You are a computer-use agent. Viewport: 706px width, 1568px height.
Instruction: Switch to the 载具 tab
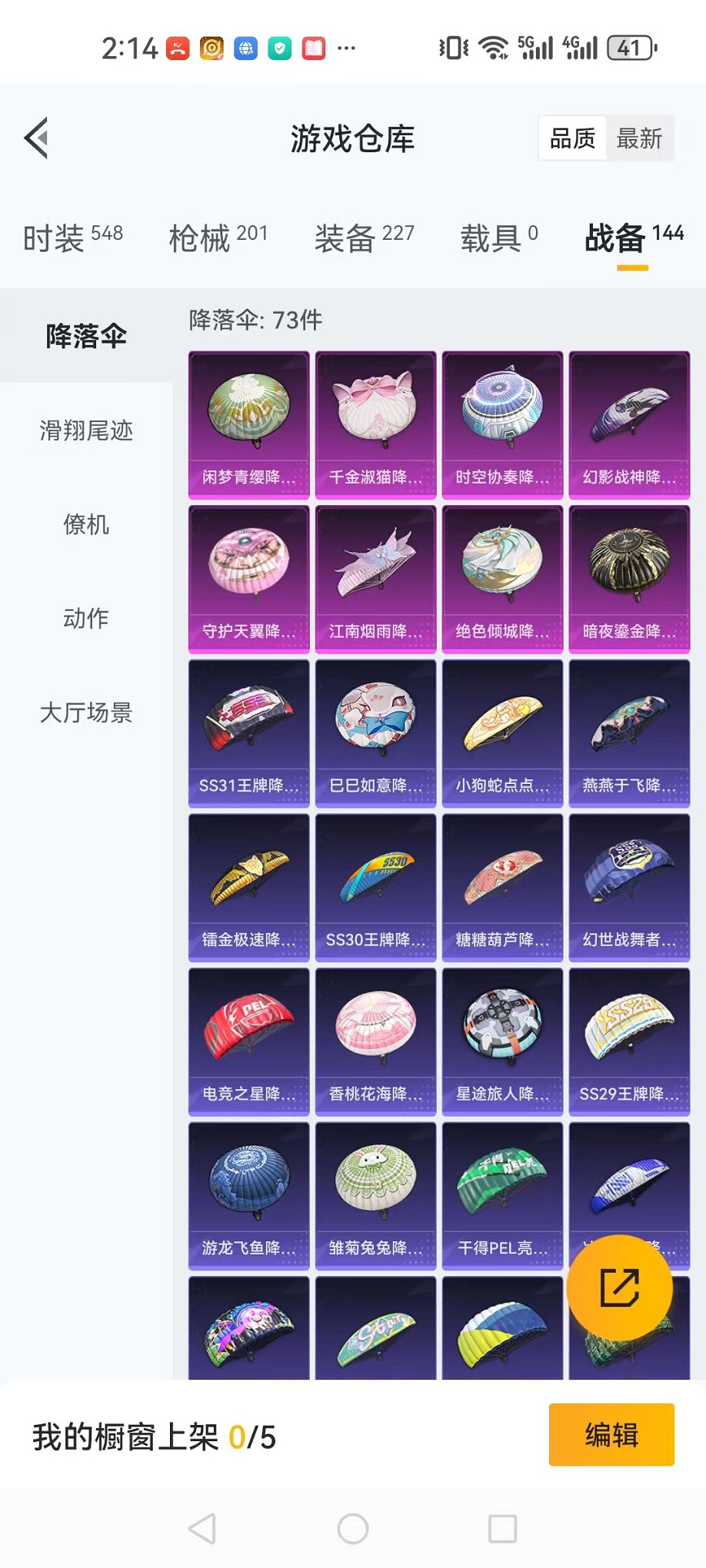point(499,238)
